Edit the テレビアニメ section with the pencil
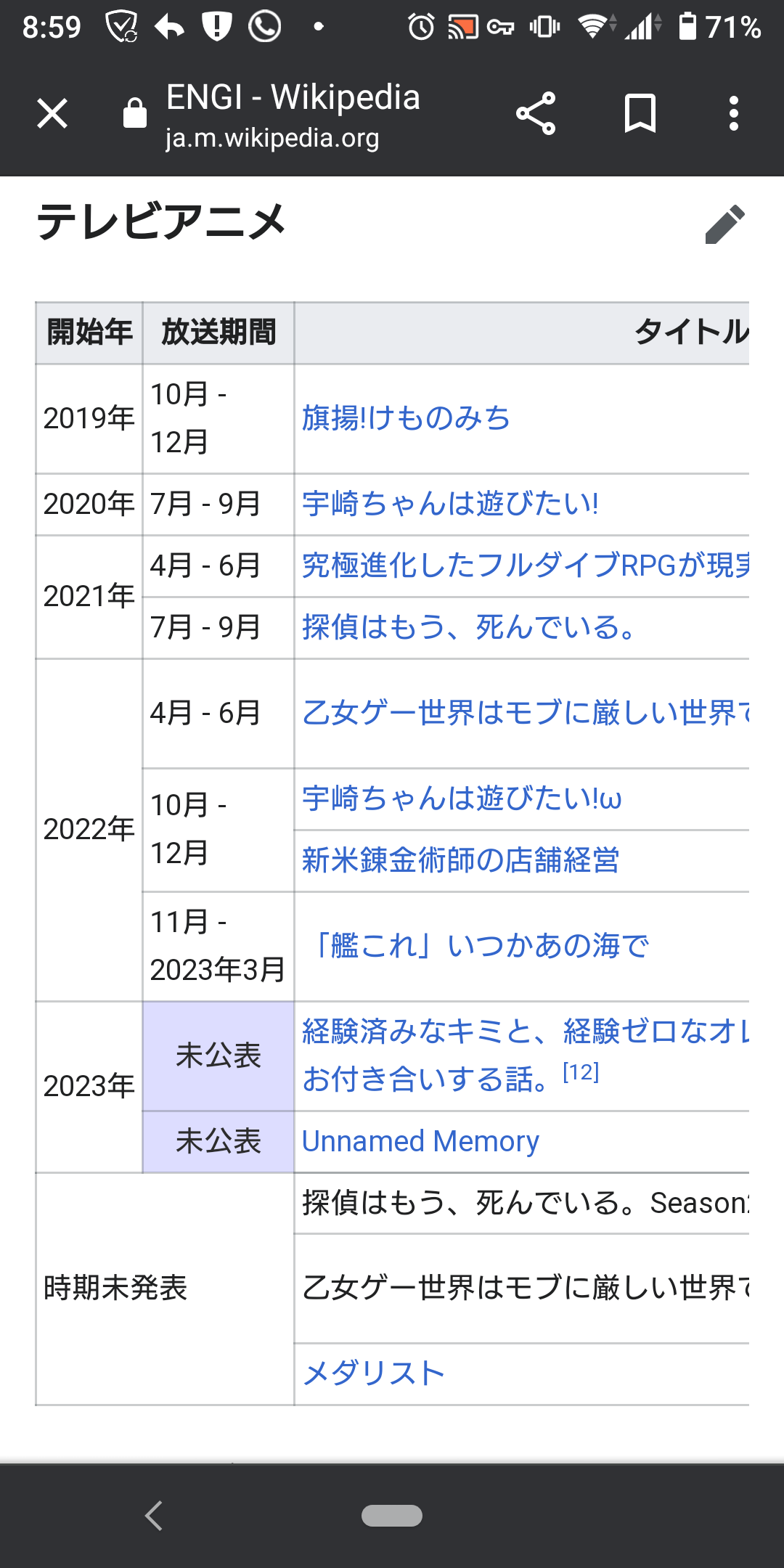Image resolution: width=784 pixels, height=1568 pixels. [x=724, y=224]
